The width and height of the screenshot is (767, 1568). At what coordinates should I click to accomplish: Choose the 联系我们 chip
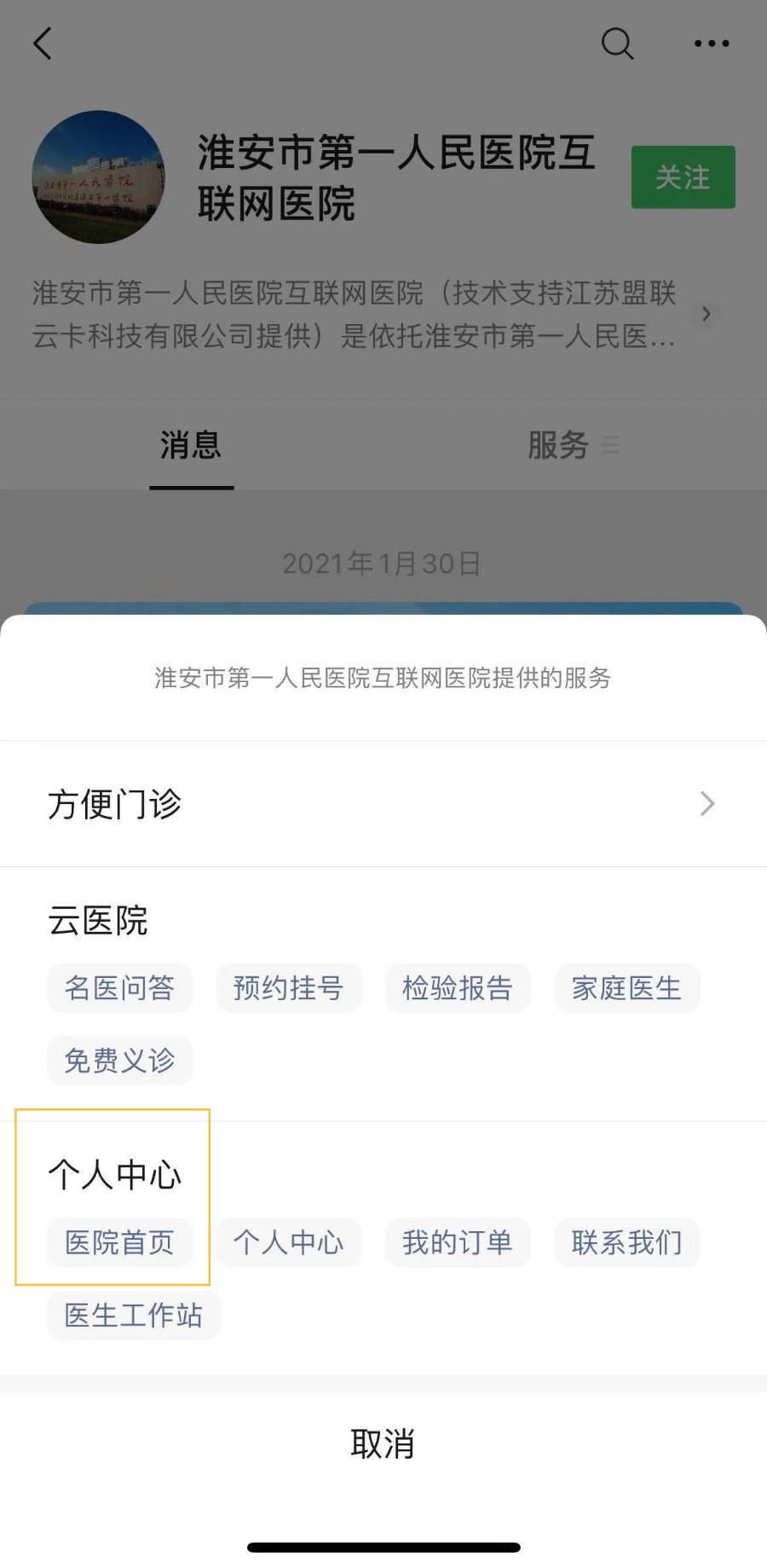pos(626,1242)
